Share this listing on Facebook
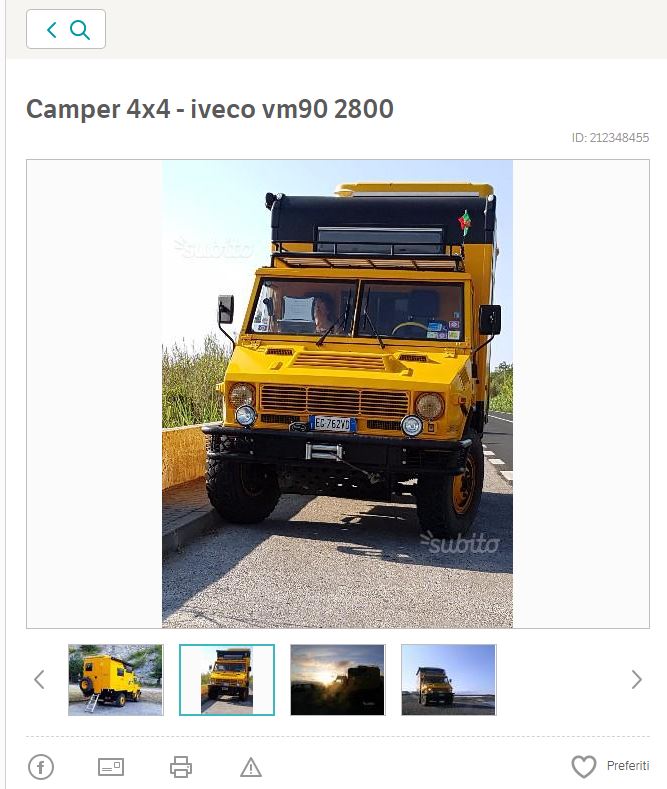 click(x=40, y=767)
